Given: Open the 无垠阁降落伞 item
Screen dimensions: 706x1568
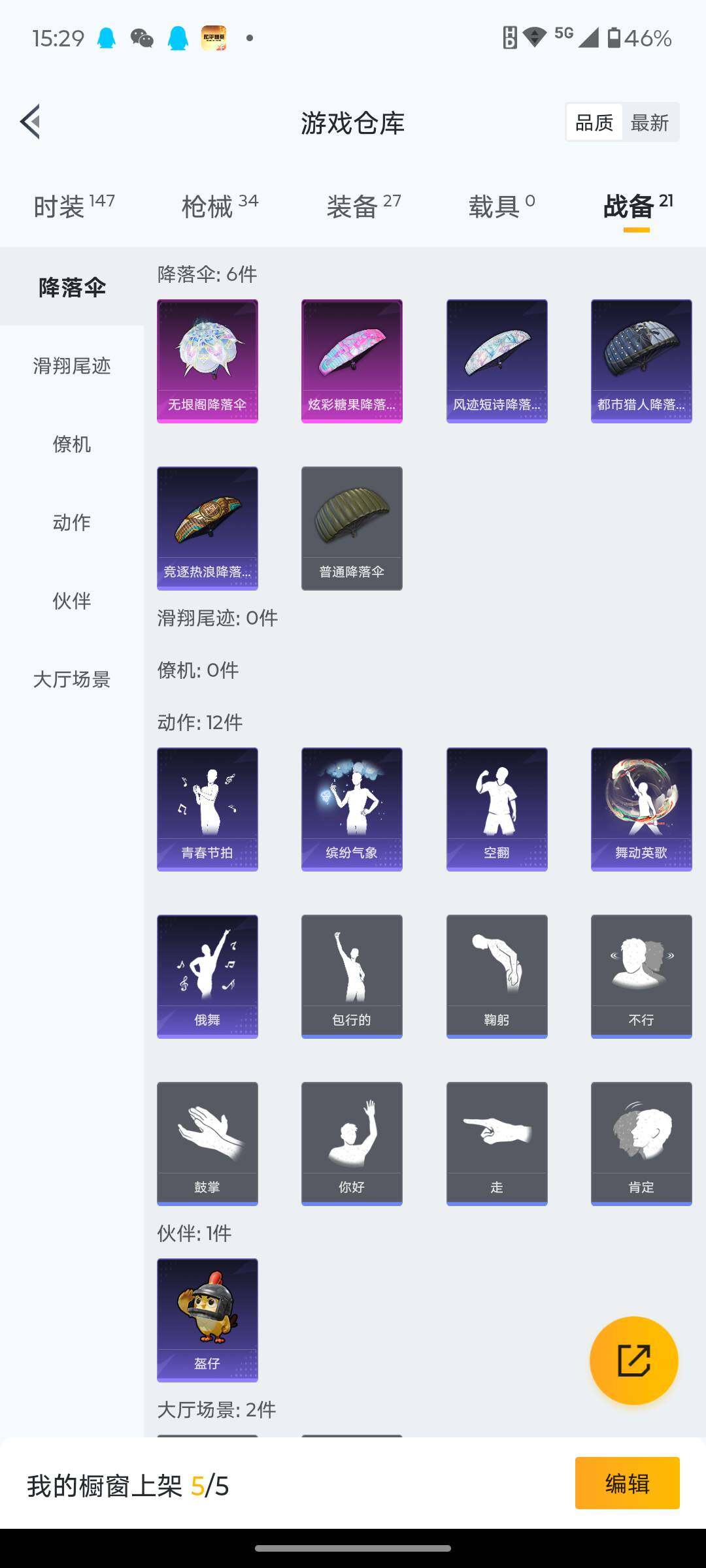Looking at the screenshot, I should click(x=207, y=361).
